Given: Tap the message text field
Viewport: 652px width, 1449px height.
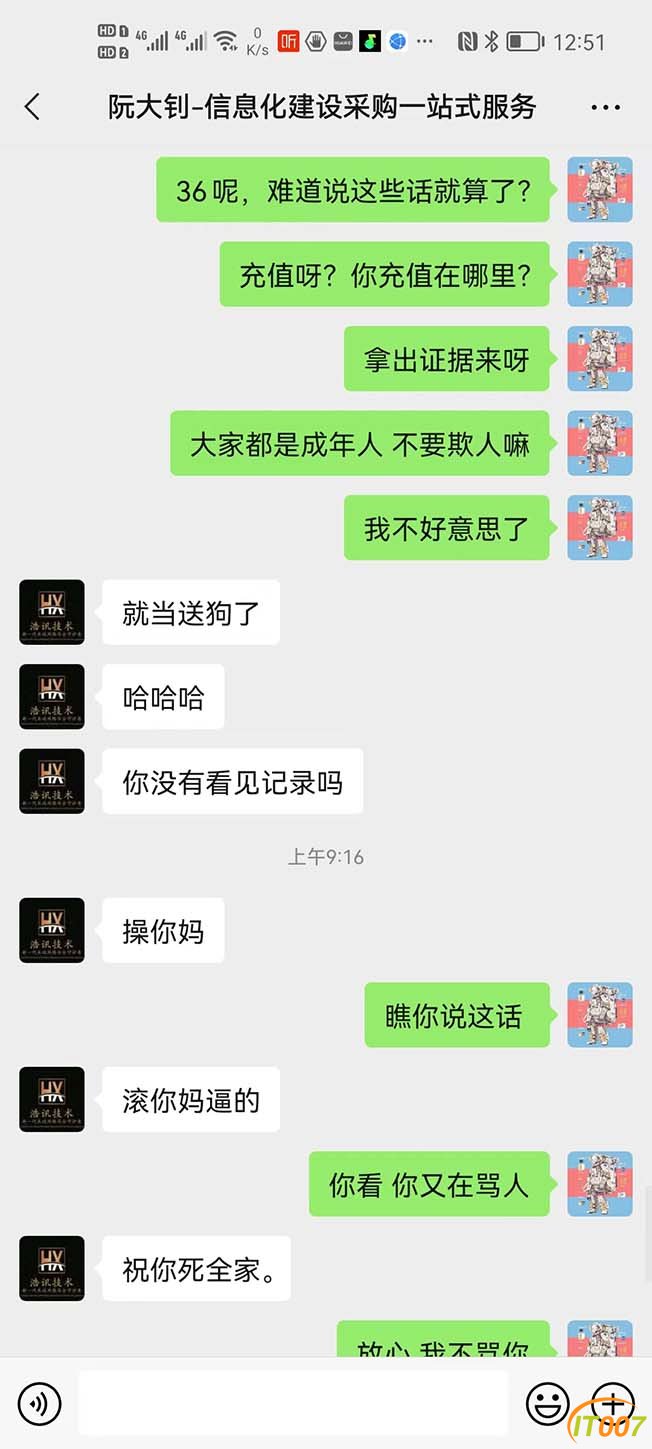Looking at the screenshot, I should [292, 1403].
